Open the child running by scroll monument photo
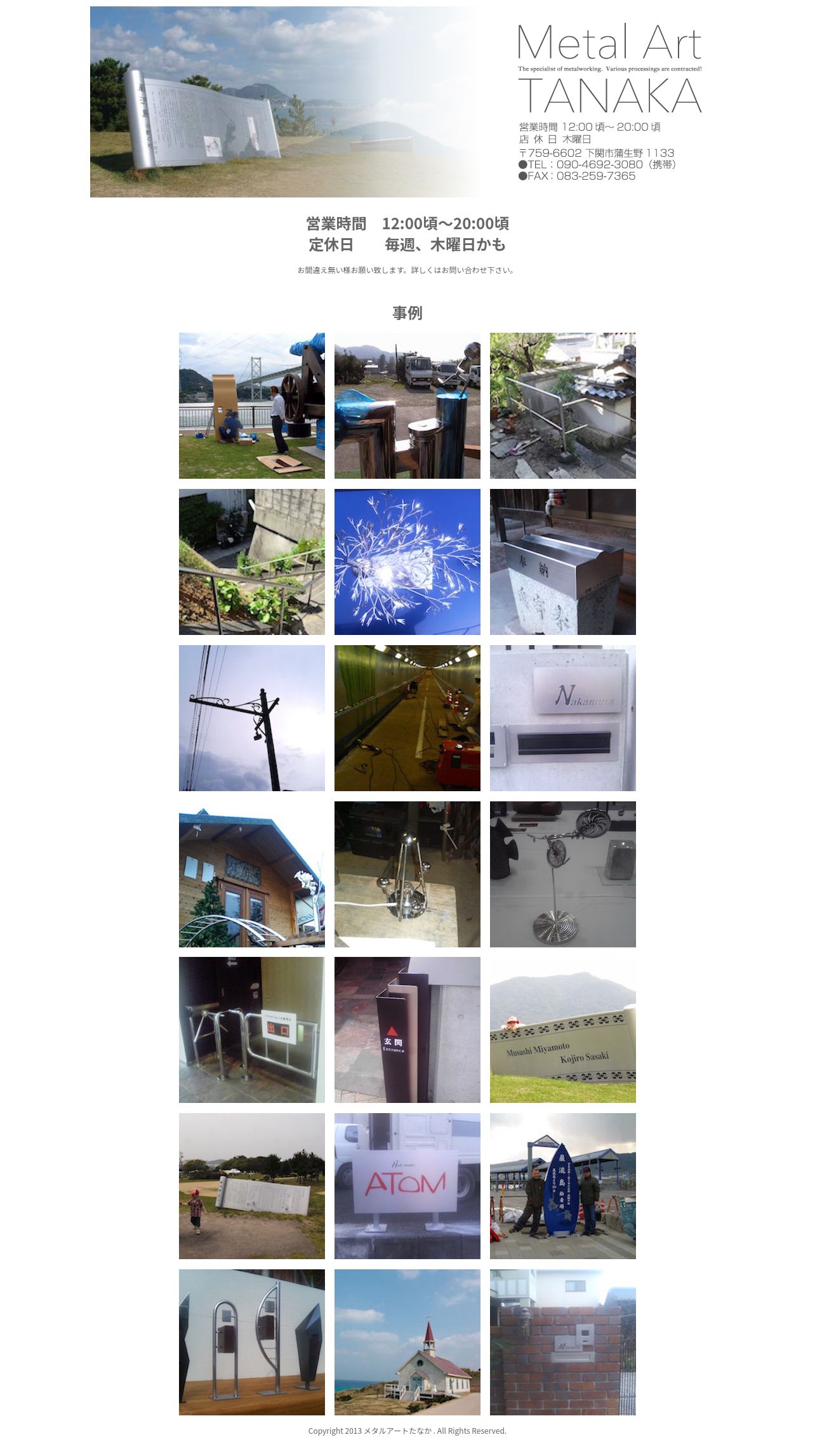 [x=252, y=1186]
